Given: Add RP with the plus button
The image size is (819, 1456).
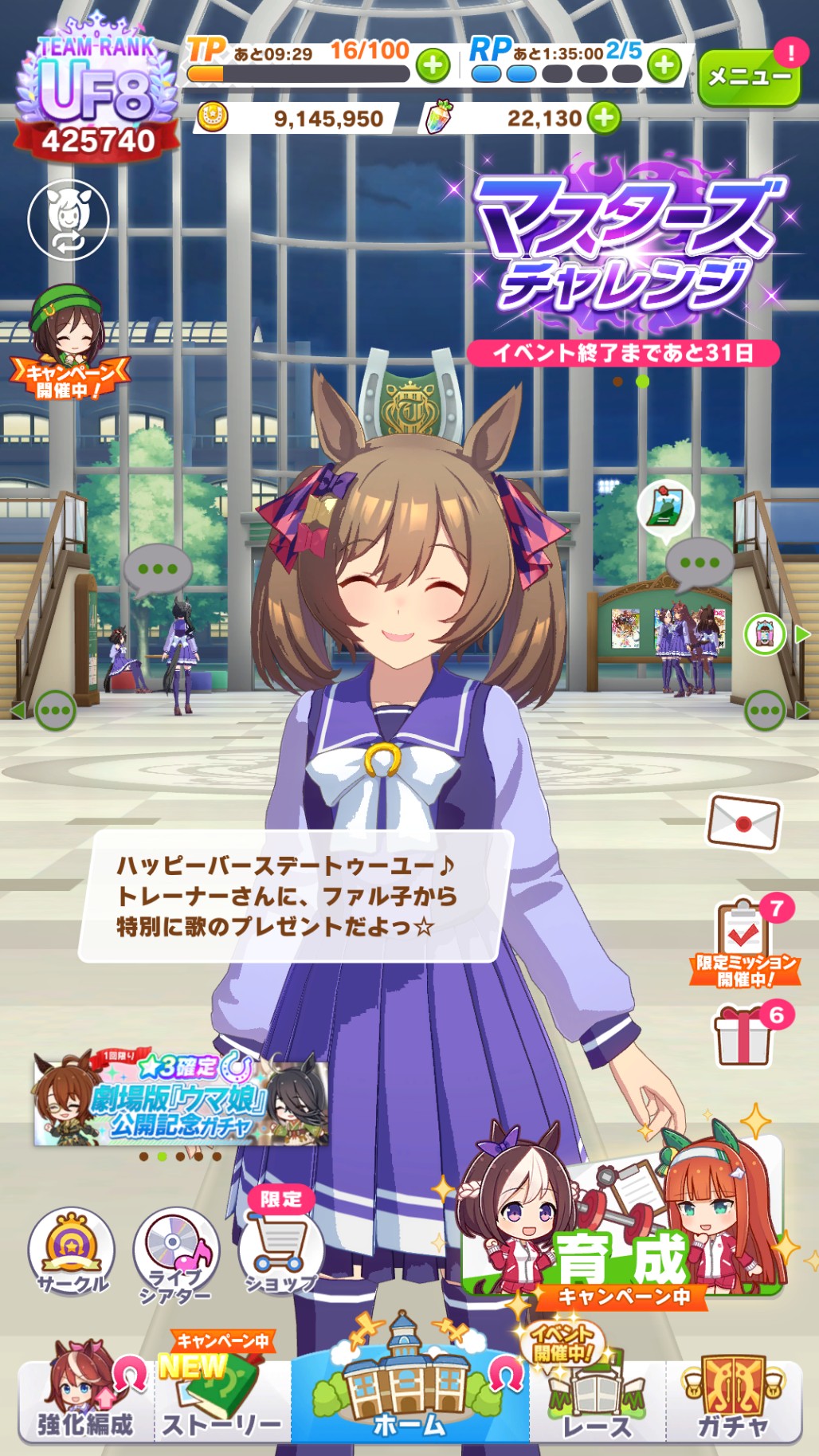Looking at the screenshot, I should 664,65.
